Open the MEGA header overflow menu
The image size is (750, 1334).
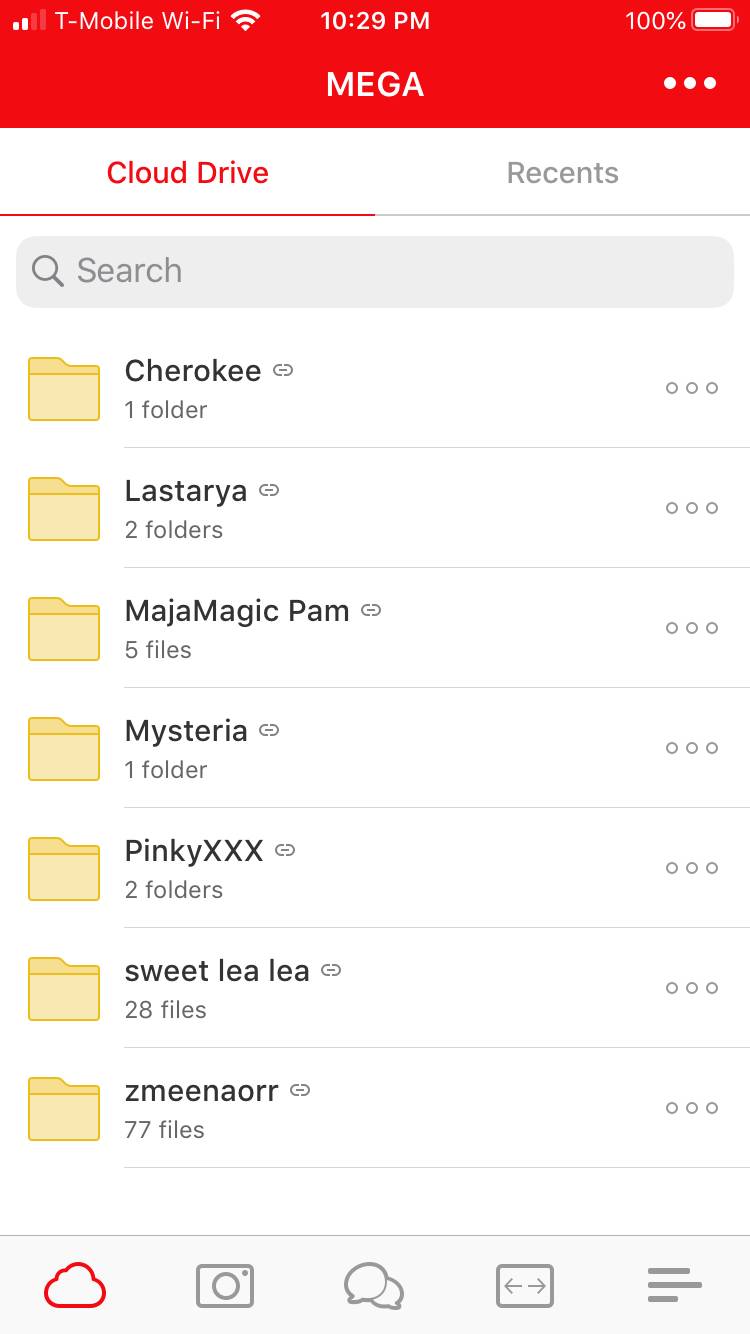click(x=690, y=84)
